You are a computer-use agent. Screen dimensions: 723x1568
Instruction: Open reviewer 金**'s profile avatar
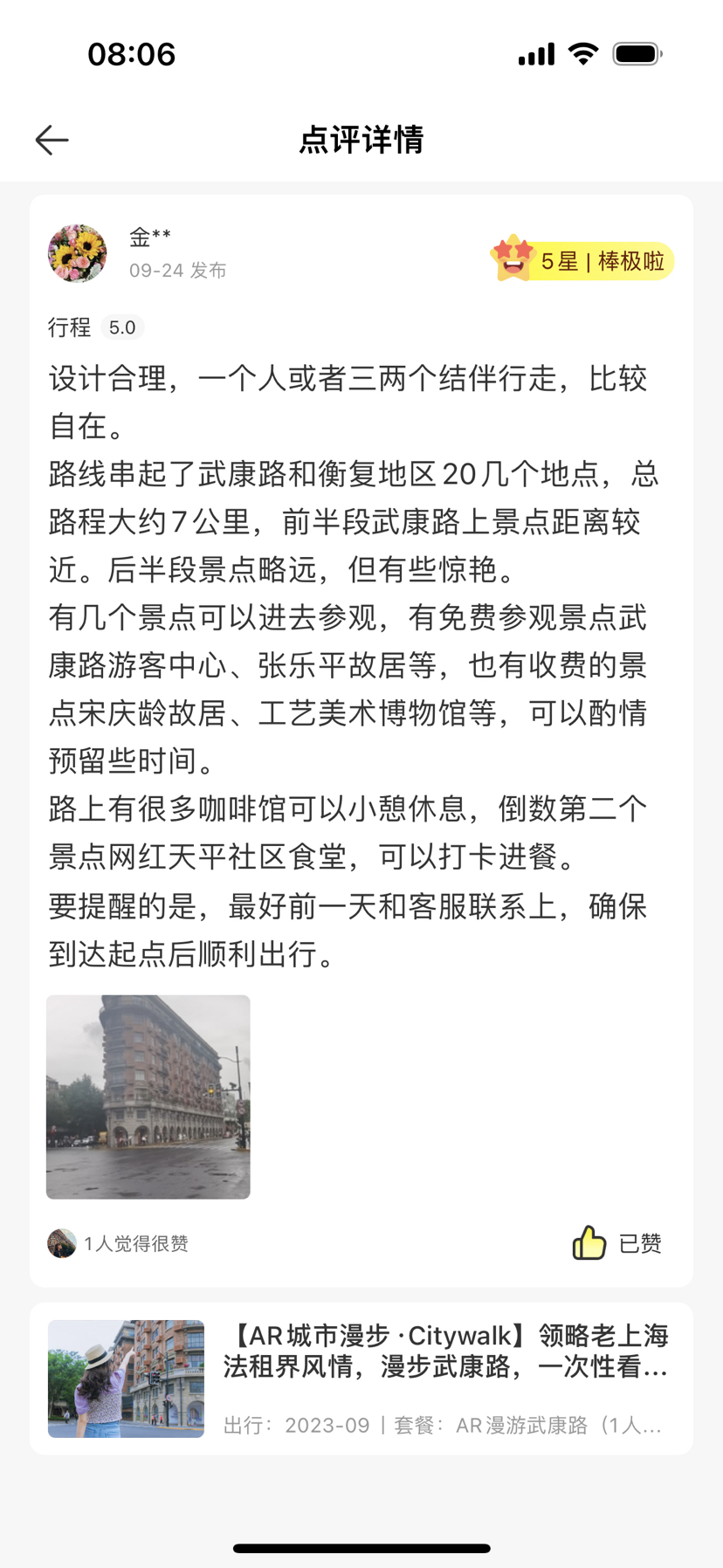[77, 253]
